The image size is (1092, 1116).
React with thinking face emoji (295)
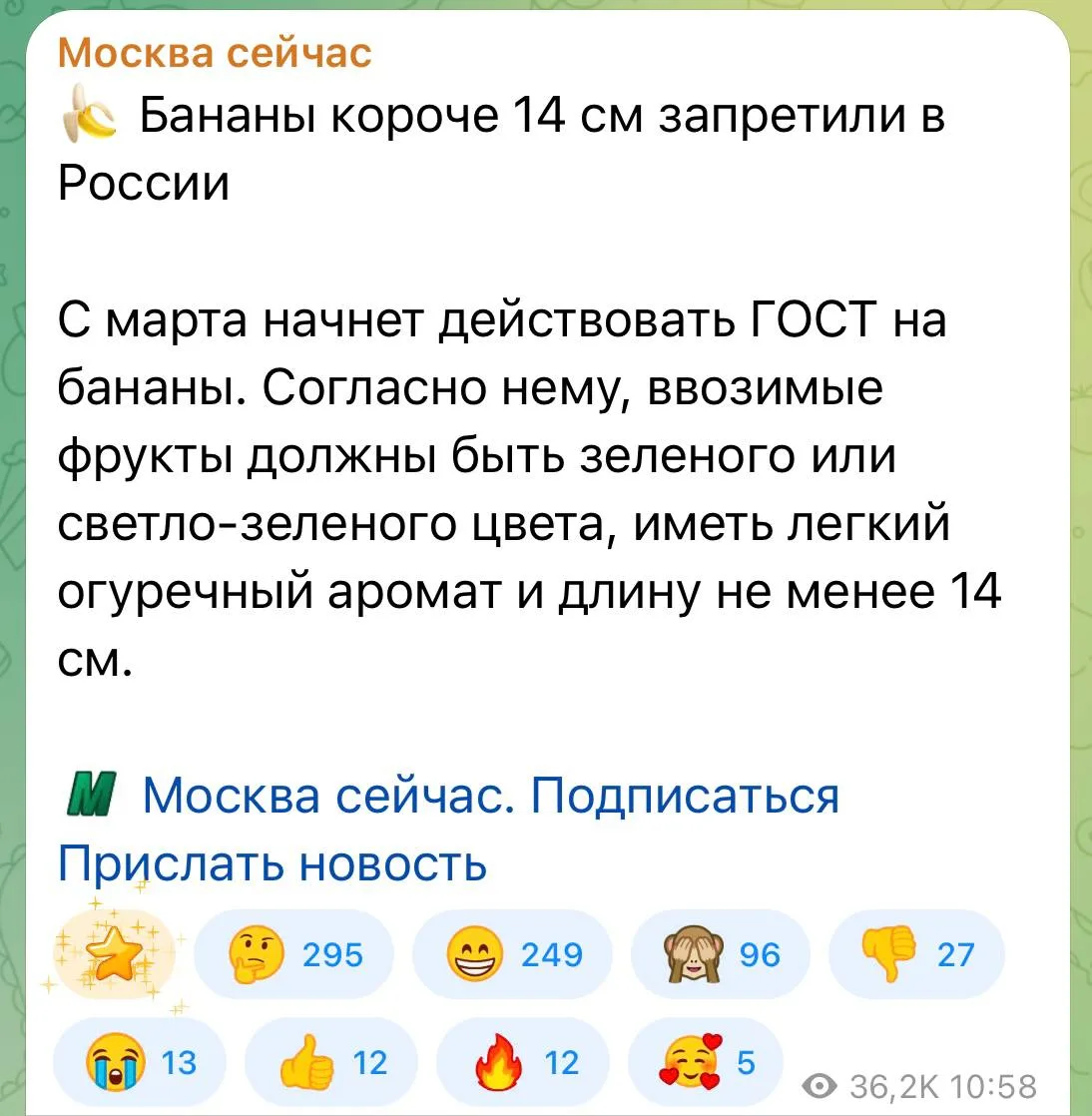293,954
